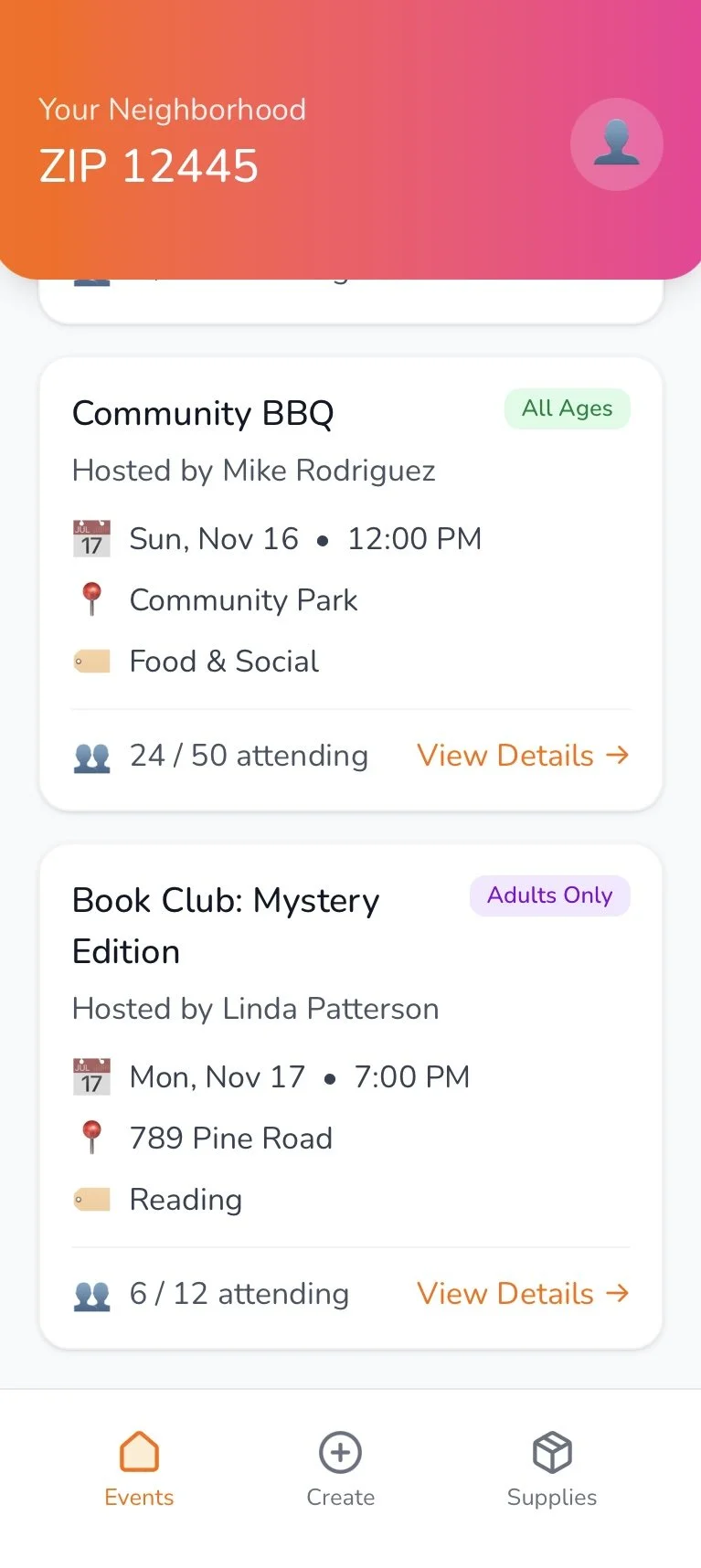Open the profile avatar icon

616,144
